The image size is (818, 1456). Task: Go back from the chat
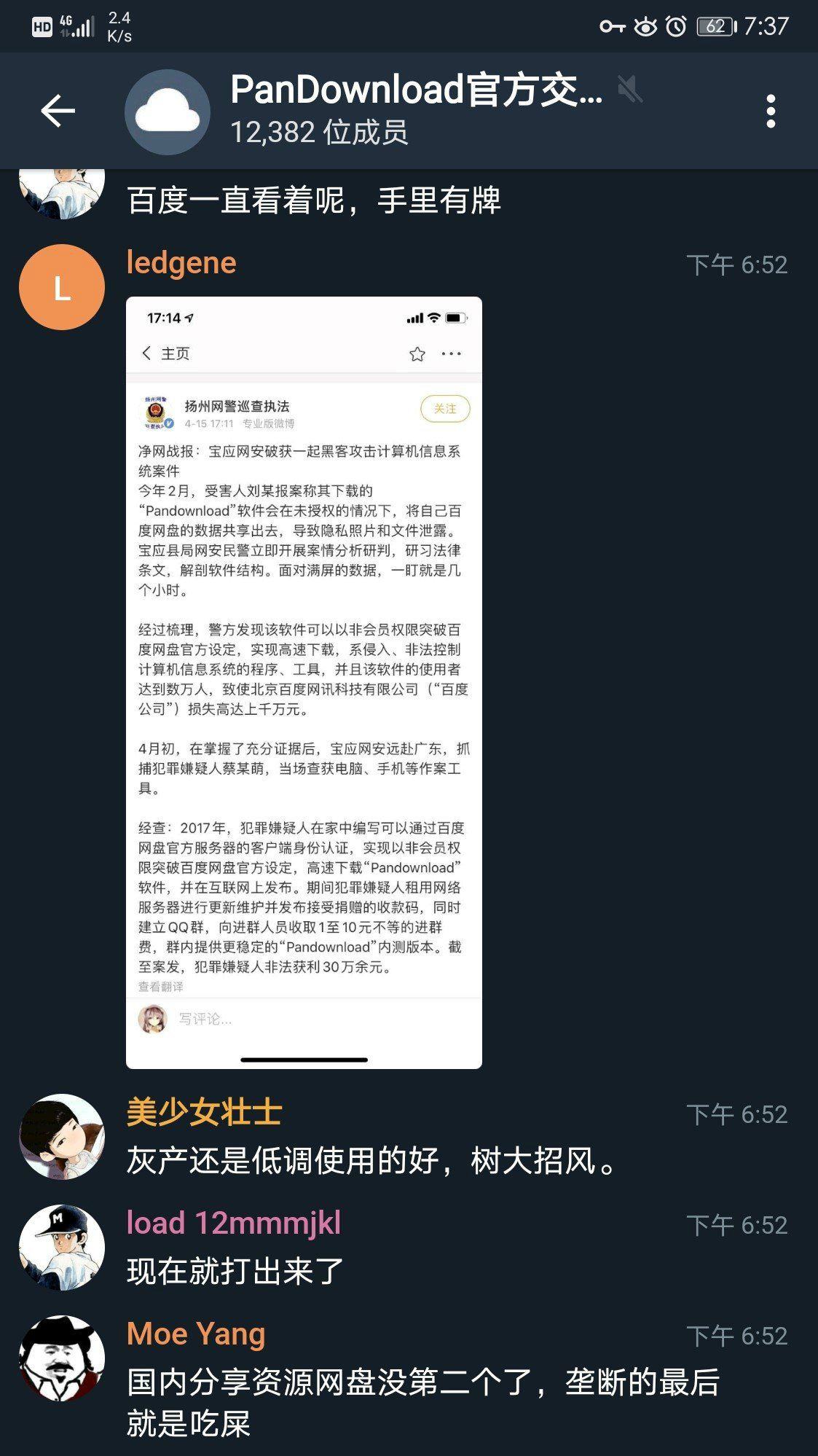click(58, 111)
